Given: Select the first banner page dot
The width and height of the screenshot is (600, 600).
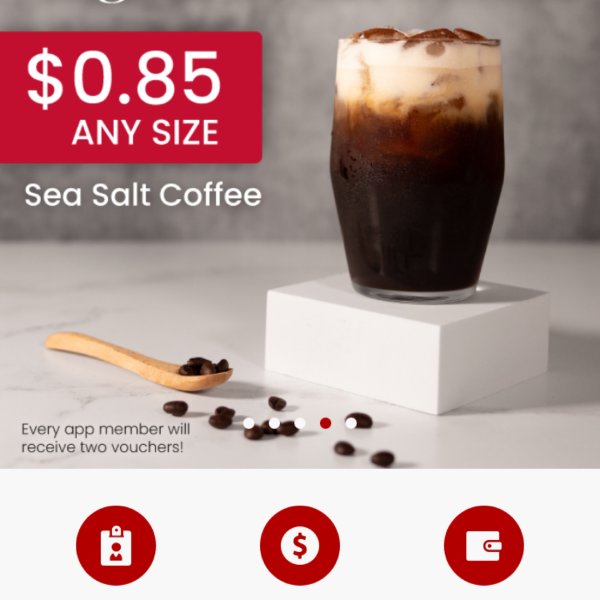Looking at the screenshot, I should tap(248, 423).
